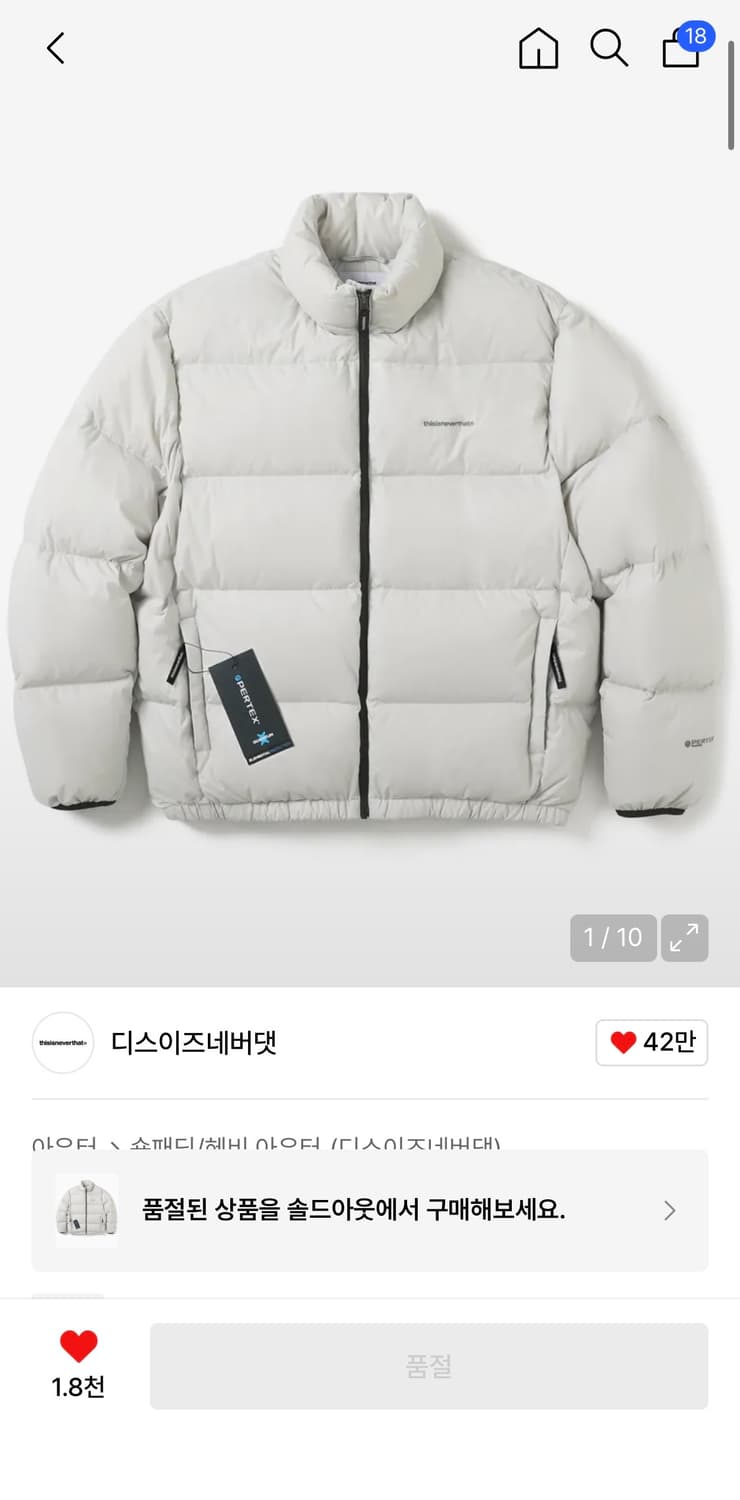Viewport: 740px width, 1500px height.
Task: Toggle favorite on the 42만 heart pill
Action: (651, 1043)
